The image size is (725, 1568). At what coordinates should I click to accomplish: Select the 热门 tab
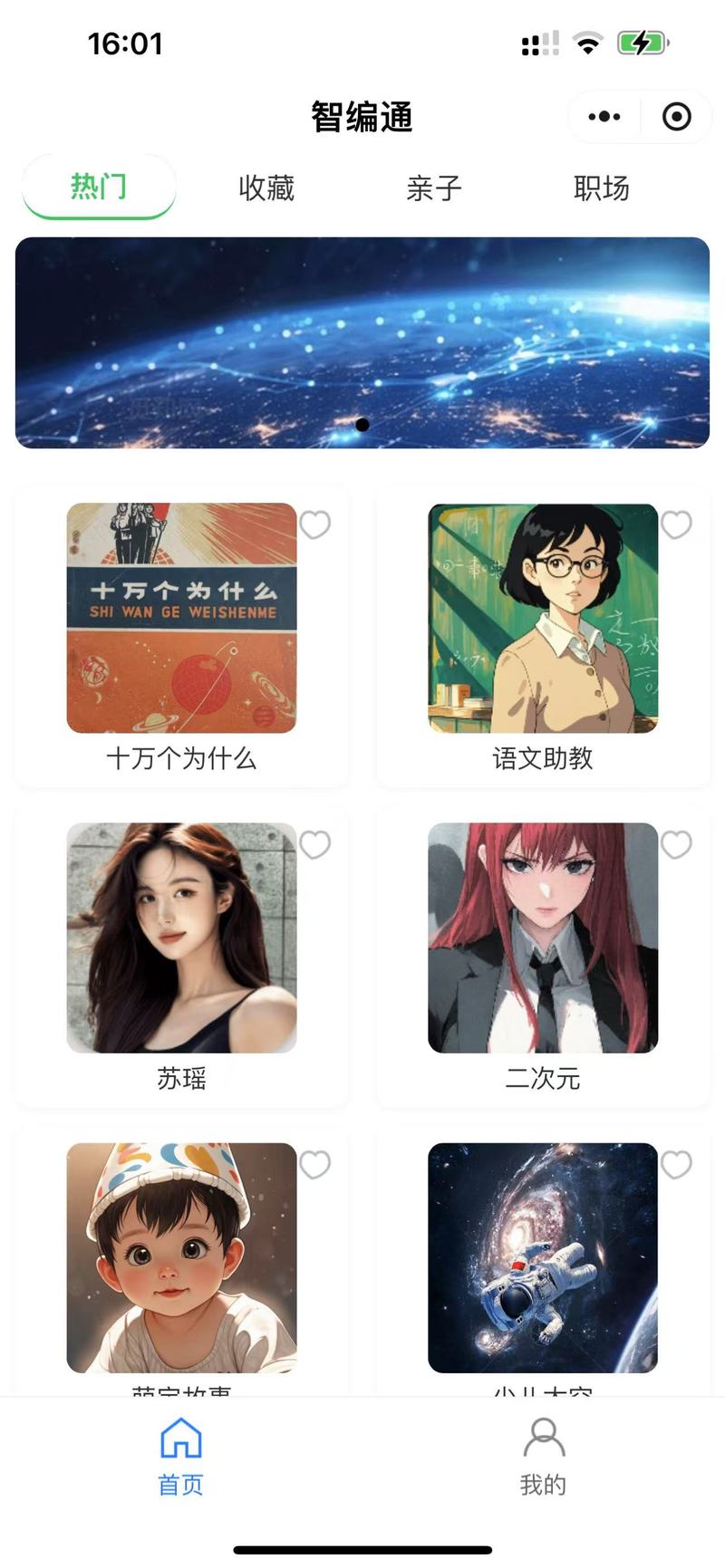99,188
